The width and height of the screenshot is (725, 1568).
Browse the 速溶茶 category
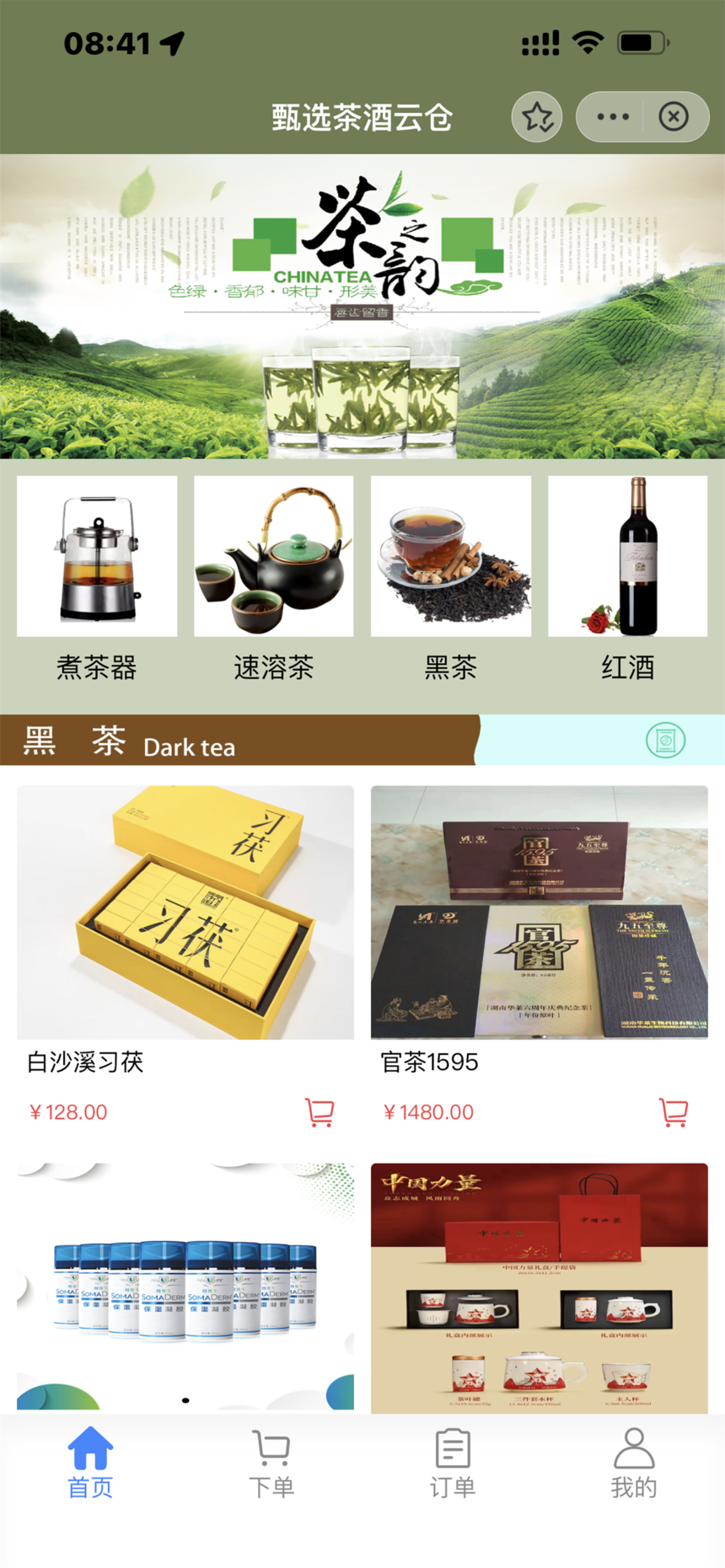(274, 578)
